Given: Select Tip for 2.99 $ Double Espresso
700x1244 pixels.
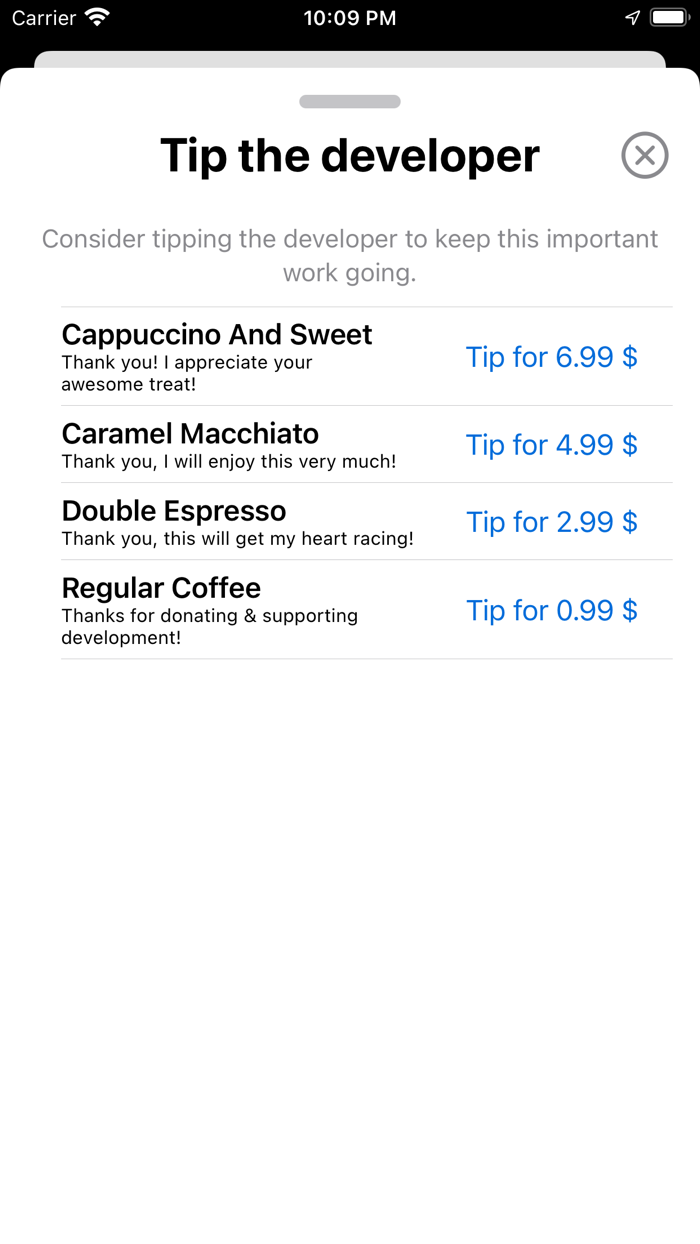Looking at the screenshot, I should pos(551,522).
